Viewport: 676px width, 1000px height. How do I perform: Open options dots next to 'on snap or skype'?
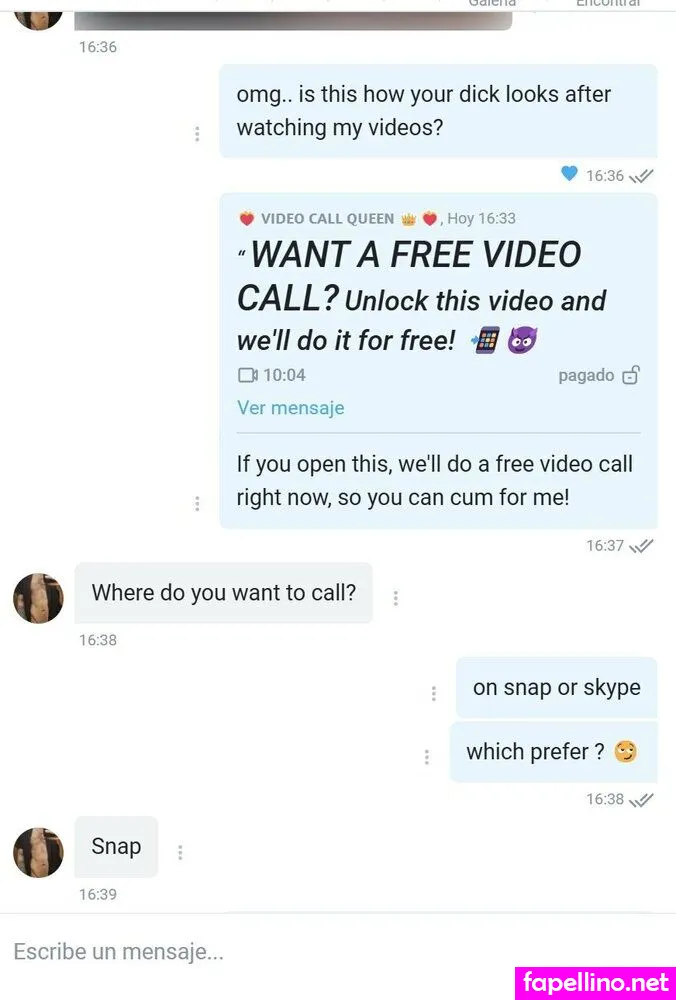[433, 693]
